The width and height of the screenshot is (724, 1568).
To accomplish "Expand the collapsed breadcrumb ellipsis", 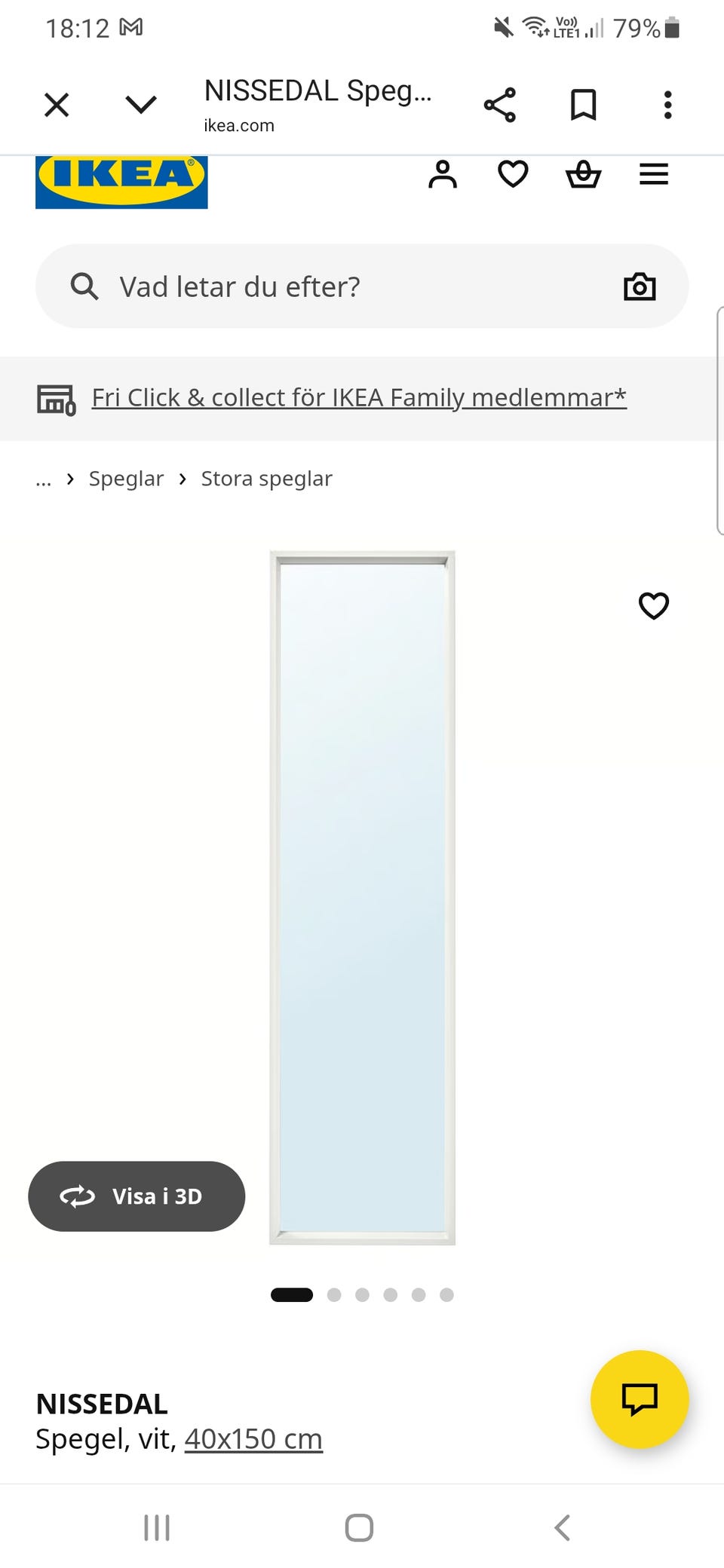I will pyautogui.click(x=43, y=478).
